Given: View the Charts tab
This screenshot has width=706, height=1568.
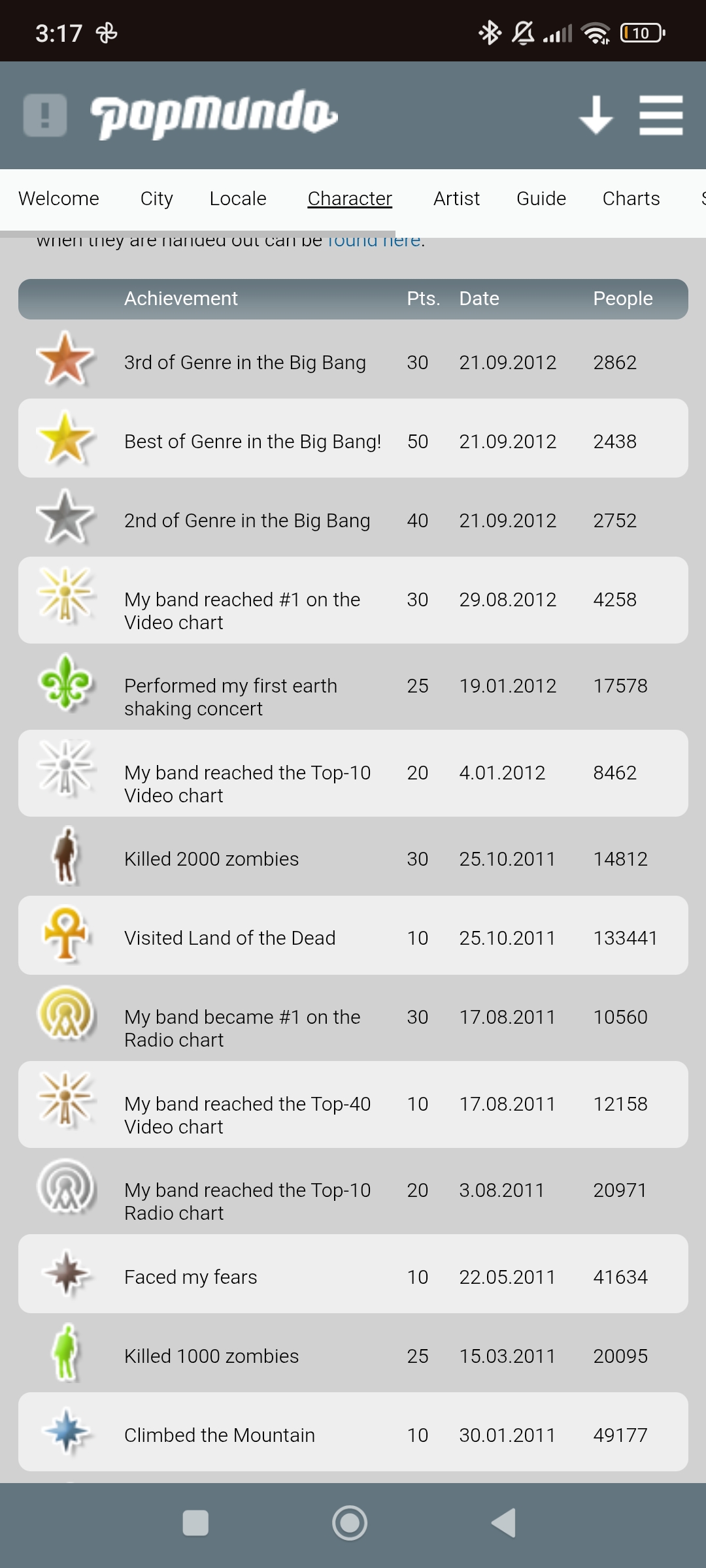Looking at the screenshot, I should [x=631, y=199].
